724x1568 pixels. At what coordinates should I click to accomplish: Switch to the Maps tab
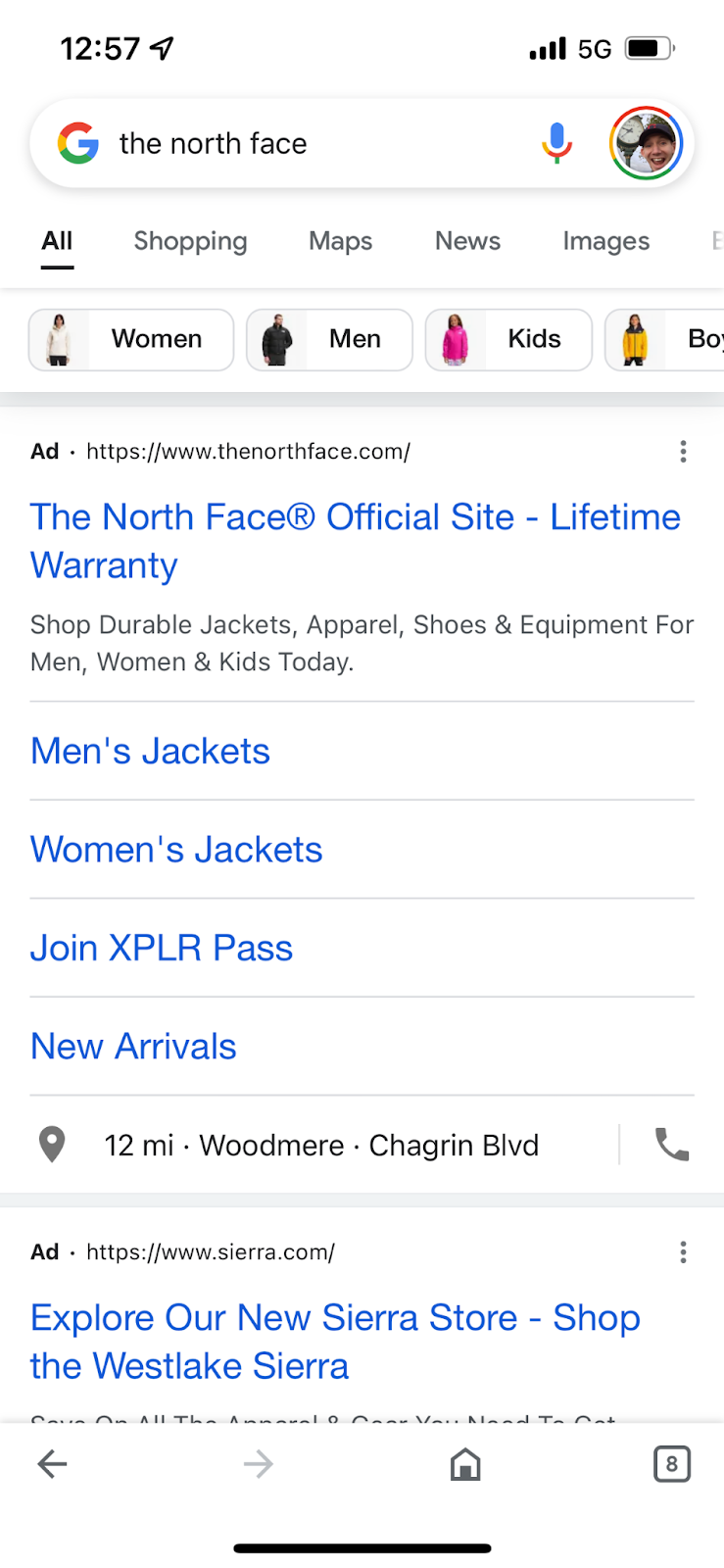[340, 241]
